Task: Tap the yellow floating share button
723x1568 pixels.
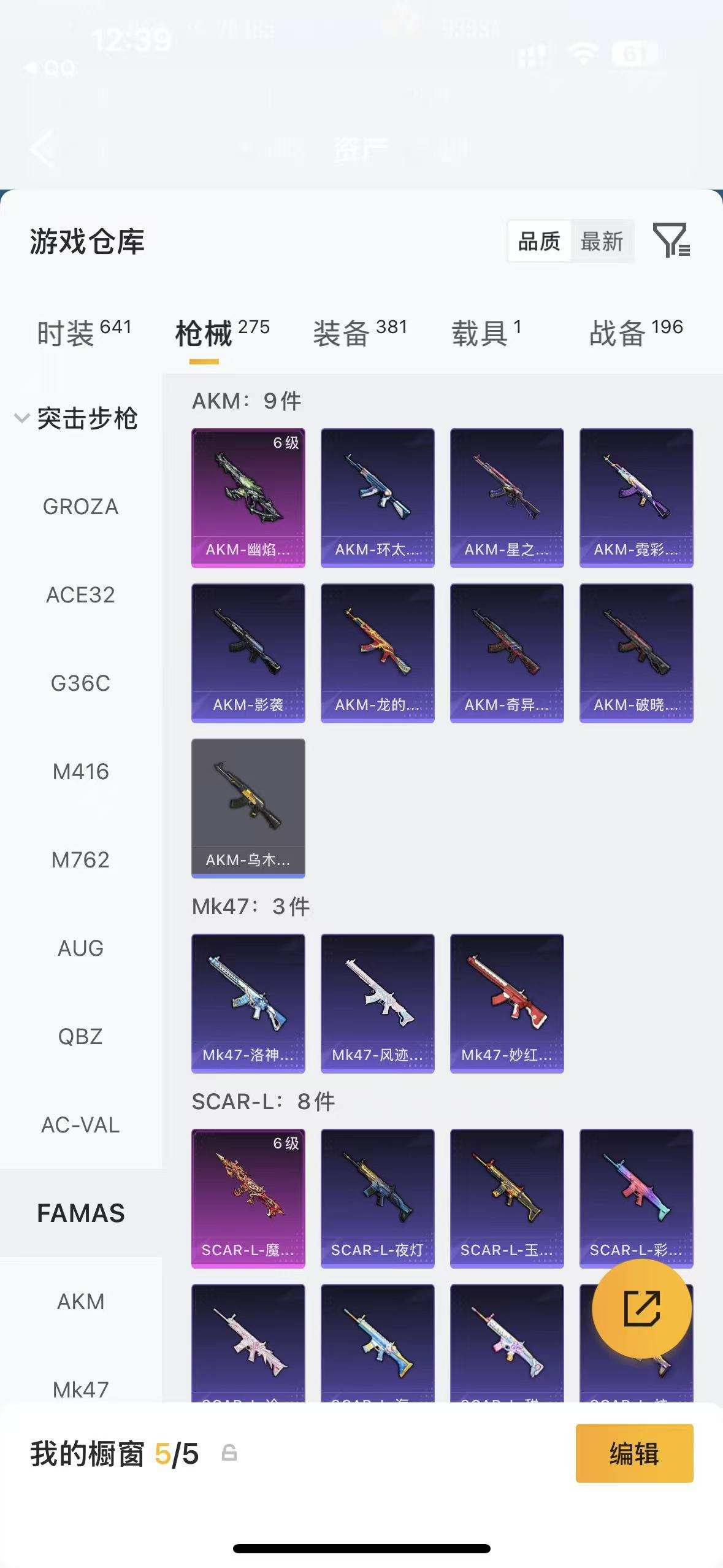Action: (641, 1309)
